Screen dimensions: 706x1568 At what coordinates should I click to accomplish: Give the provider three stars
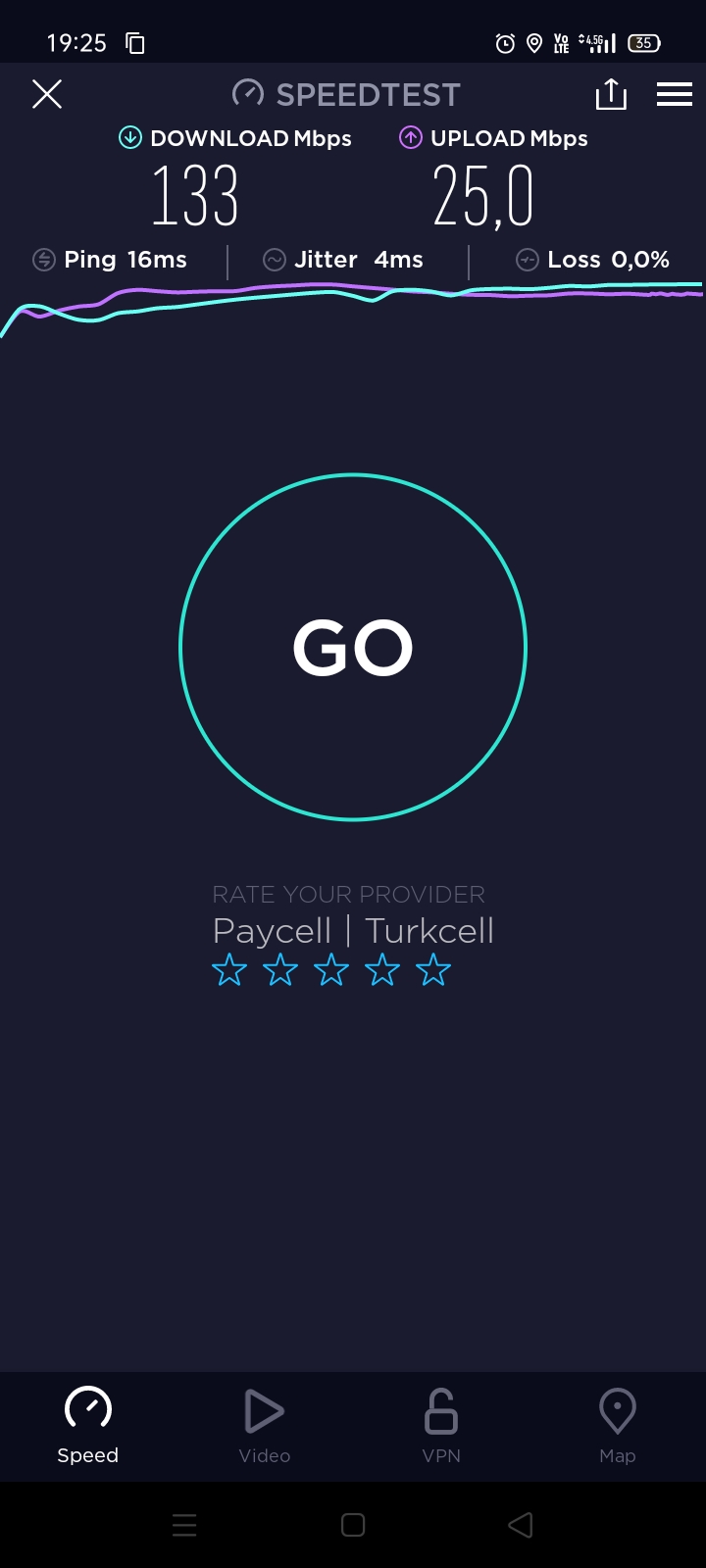point(331,970)
